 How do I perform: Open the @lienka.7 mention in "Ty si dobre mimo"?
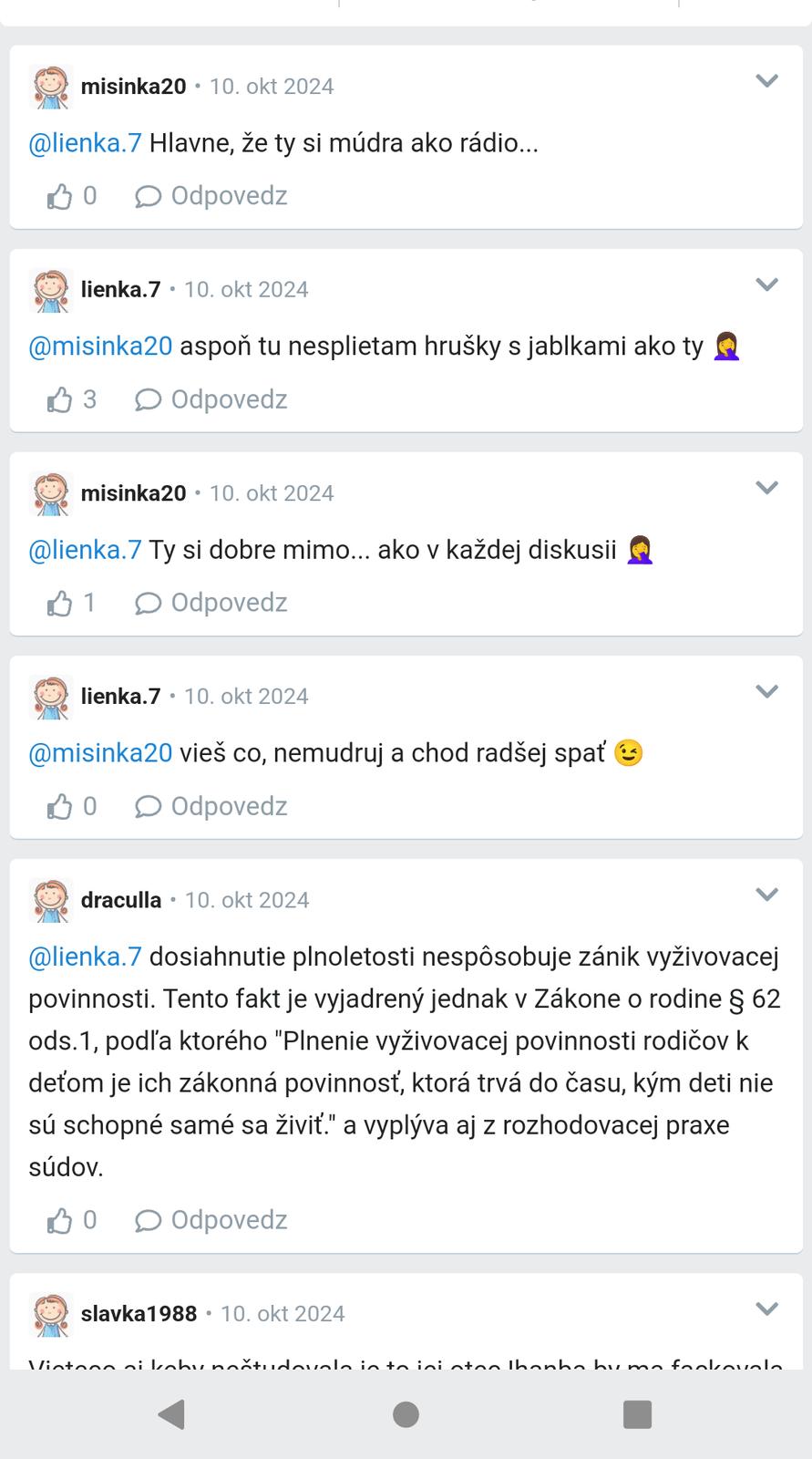pos(85,550)
